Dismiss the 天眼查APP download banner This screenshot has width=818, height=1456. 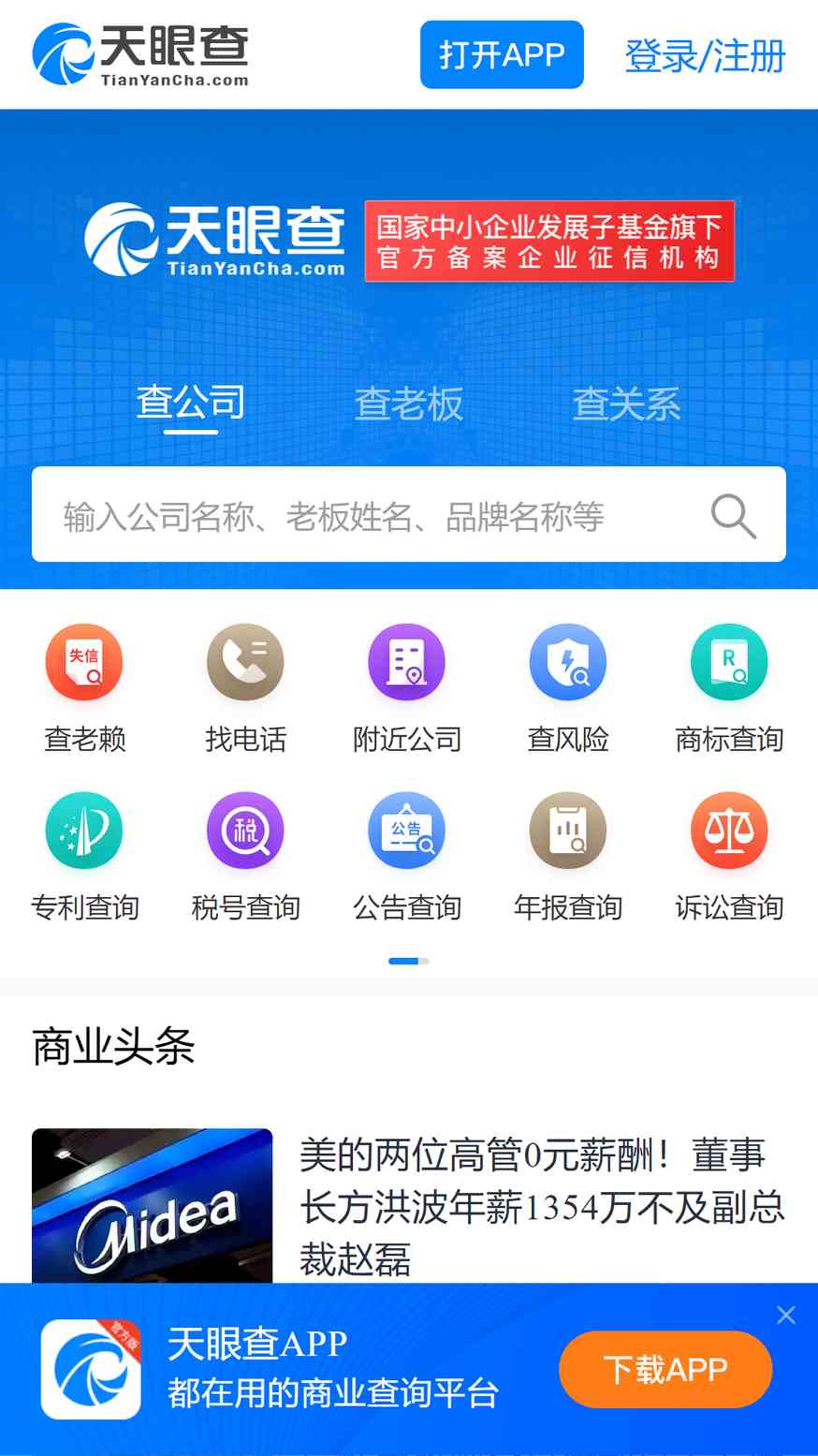[x=786, y=1315]
